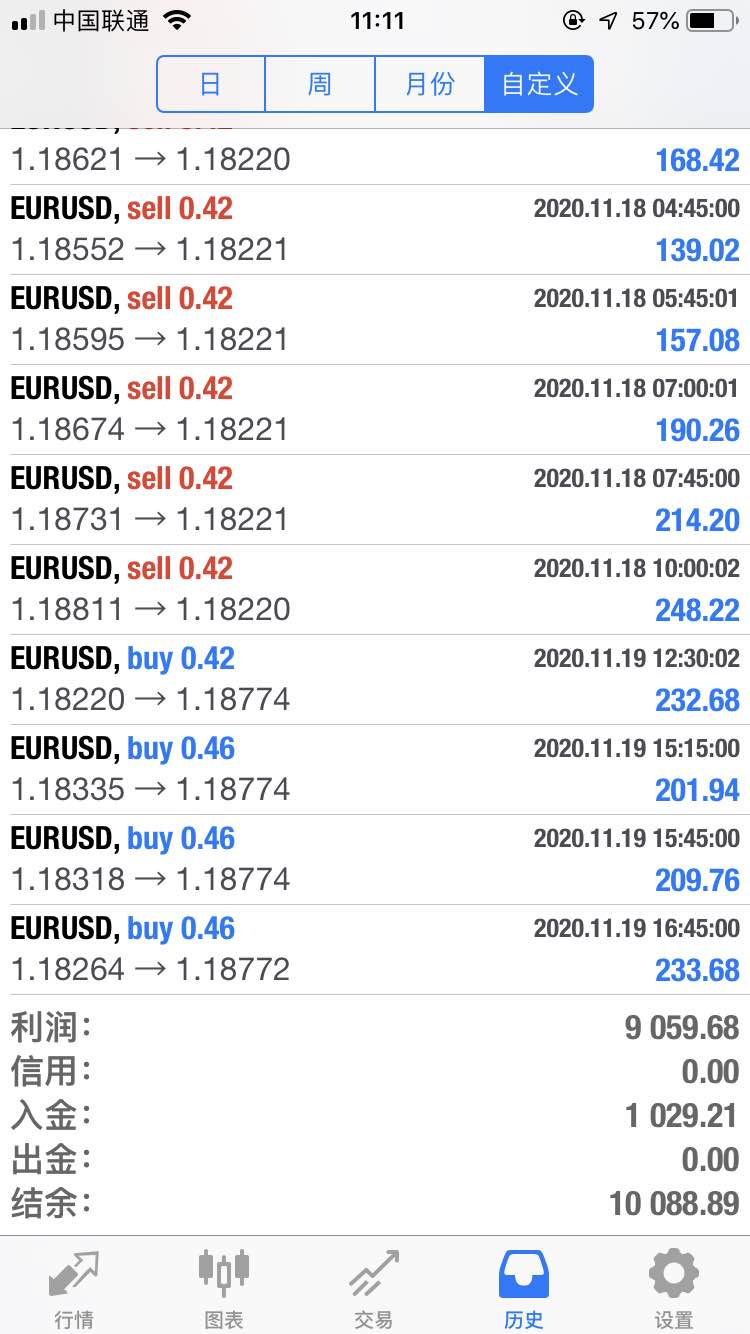The image size is (750, 1334).
Task: Open the 交易 (trade) tab
Action: click(x=374, y=1289)
